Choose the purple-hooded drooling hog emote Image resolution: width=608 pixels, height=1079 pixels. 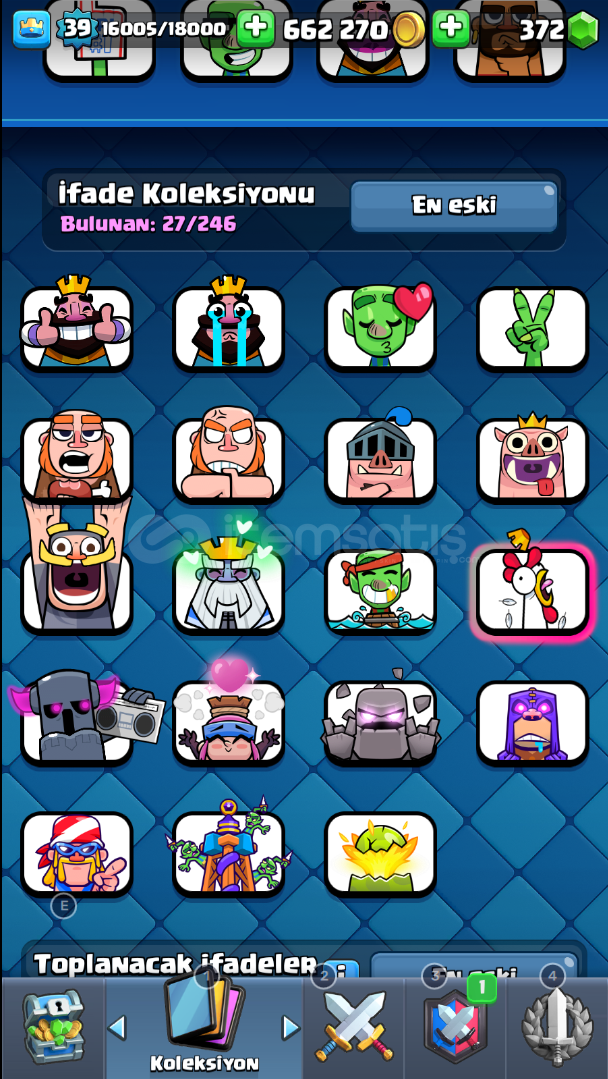click(532, 721)
